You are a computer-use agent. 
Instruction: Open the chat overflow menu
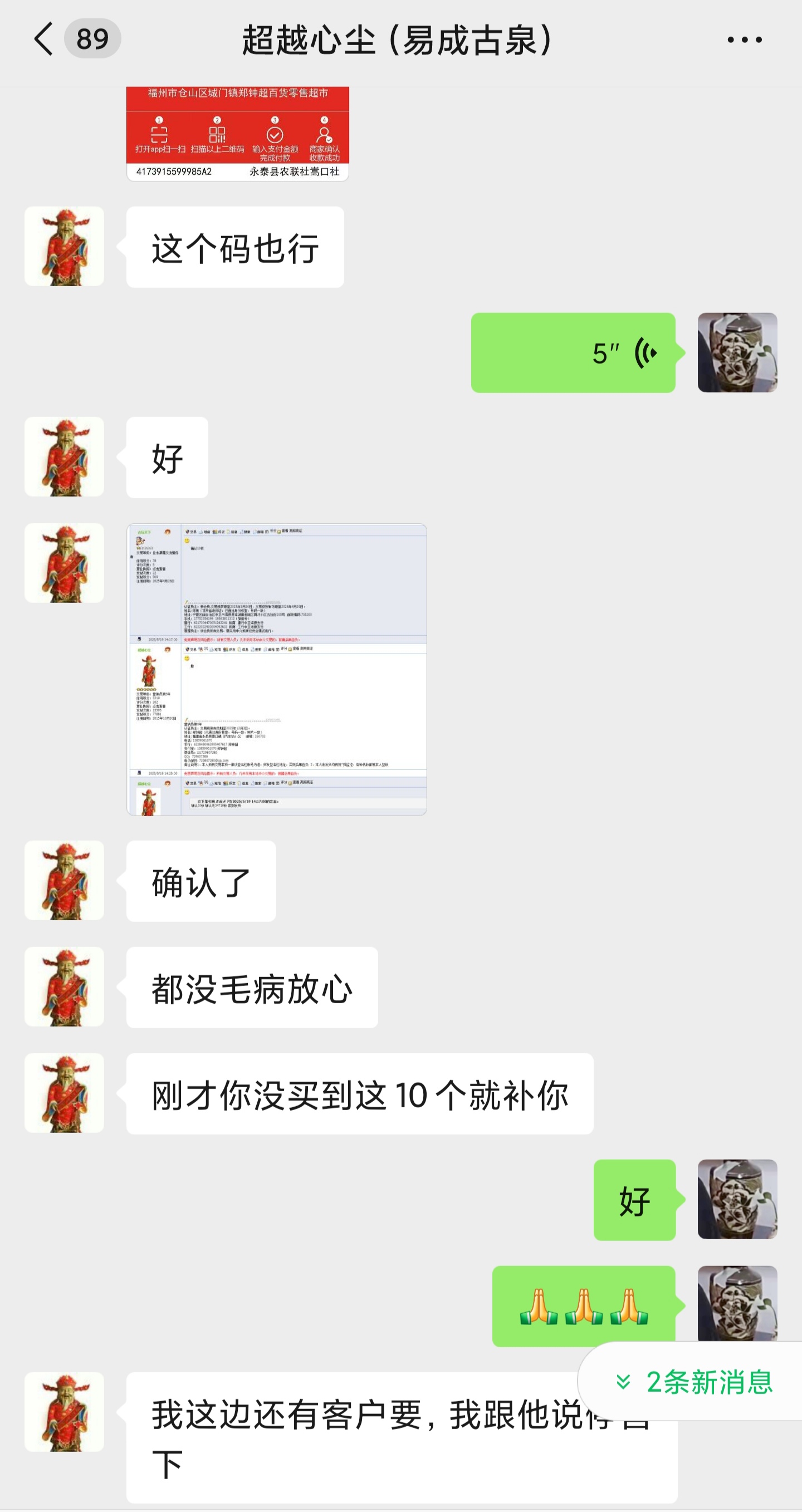pos(744,40)
